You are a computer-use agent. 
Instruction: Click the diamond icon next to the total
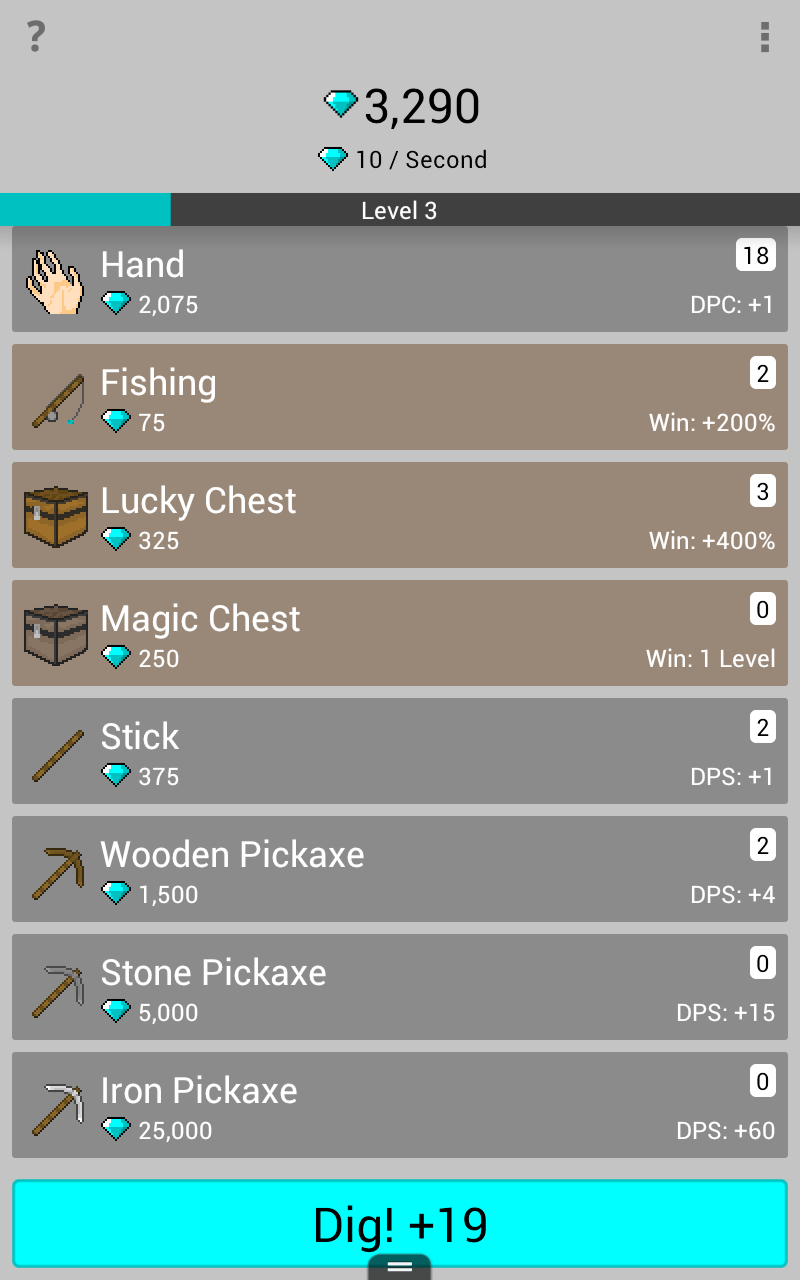click(341, 103)
